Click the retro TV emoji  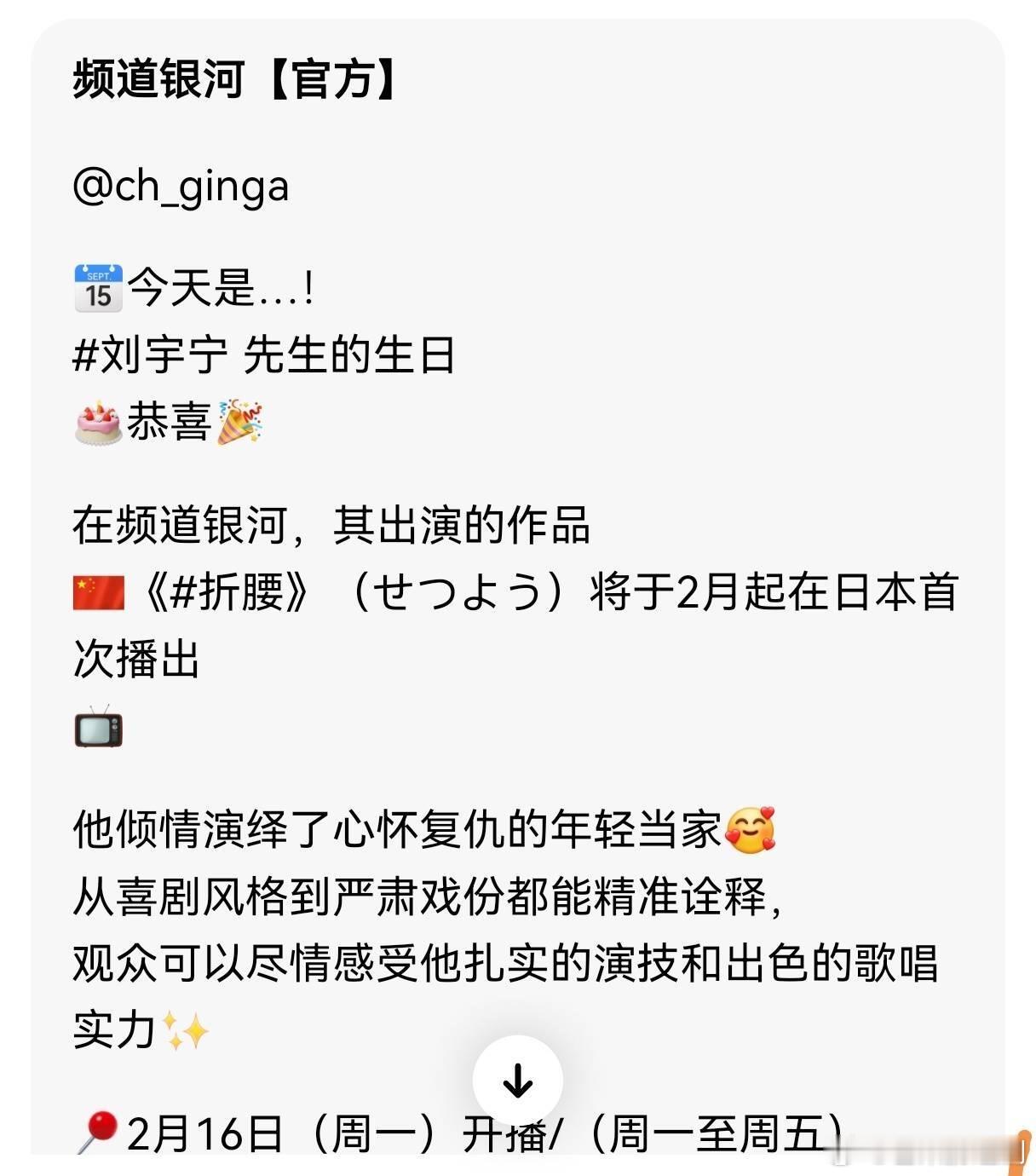coord(96,729)
